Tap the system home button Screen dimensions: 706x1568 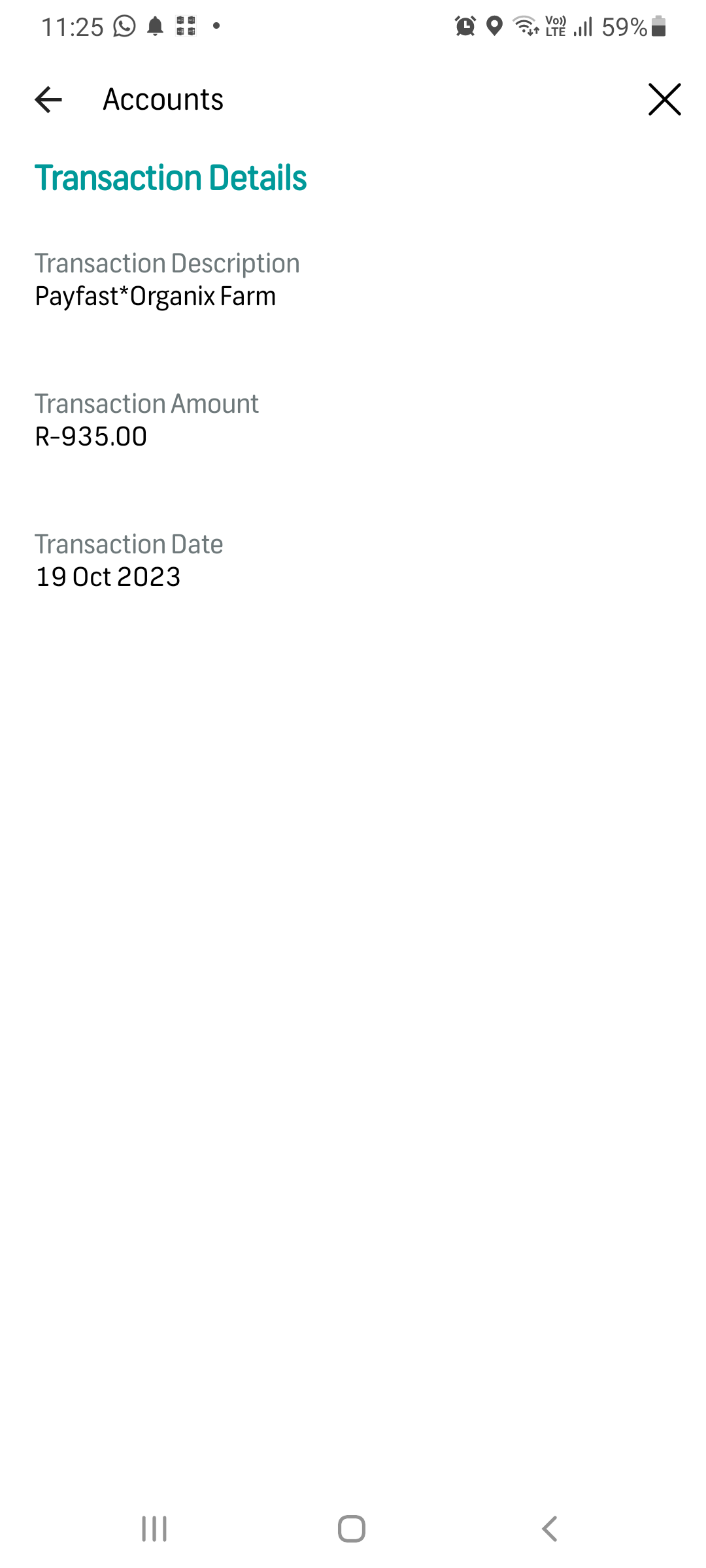(x=352, y=1529)
